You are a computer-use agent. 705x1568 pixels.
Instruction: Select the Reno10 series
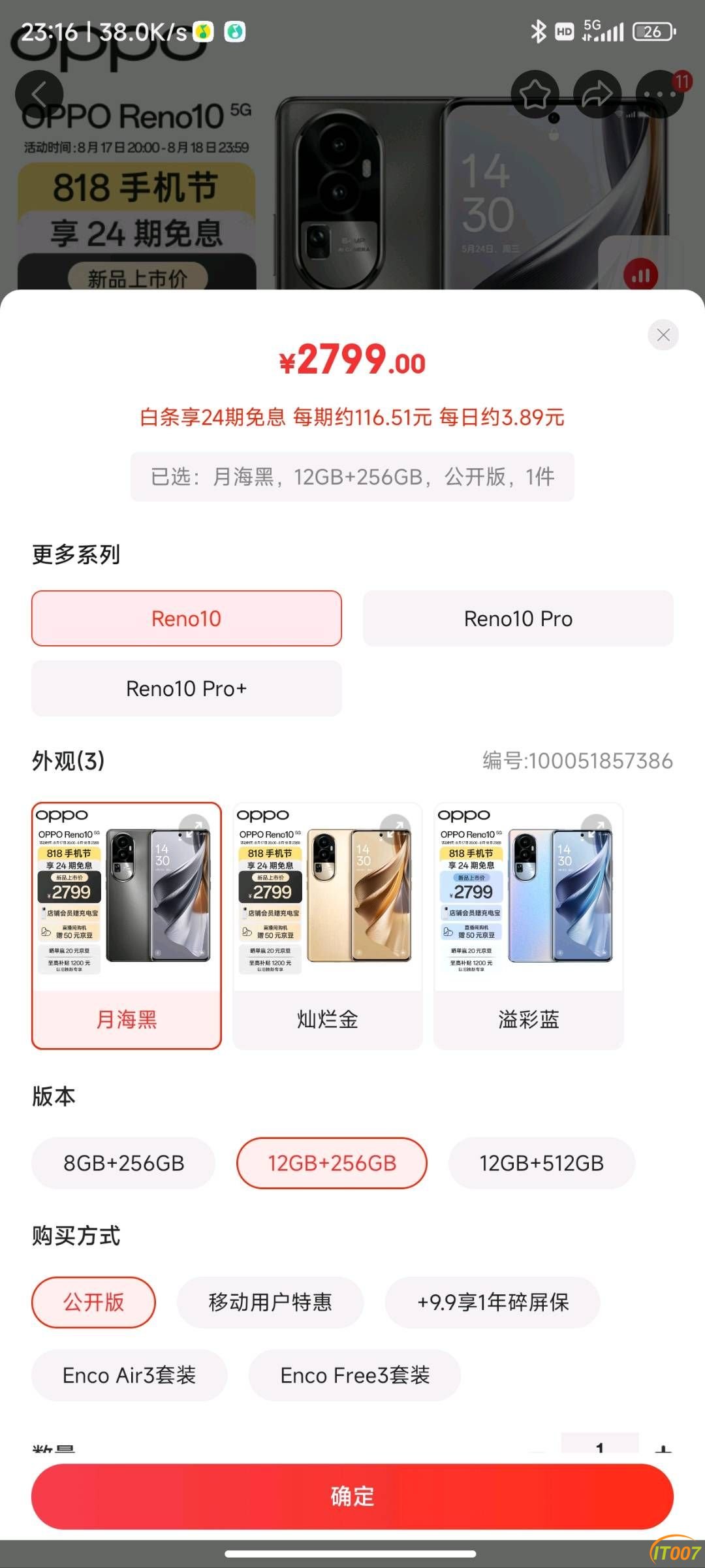point(187,618)
